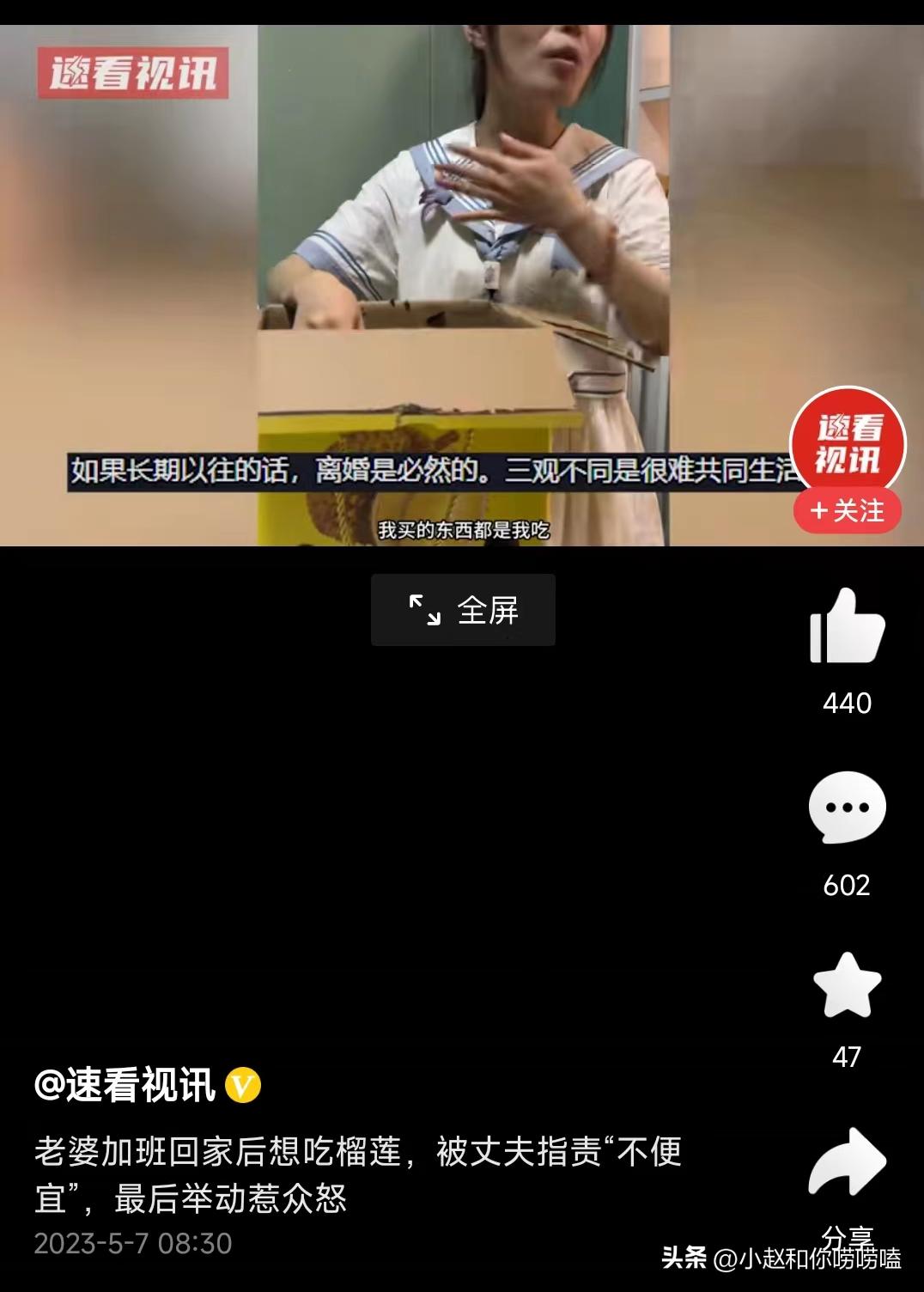Tap the comment count showing 602

pyautogui.click(x=846, y=885)
